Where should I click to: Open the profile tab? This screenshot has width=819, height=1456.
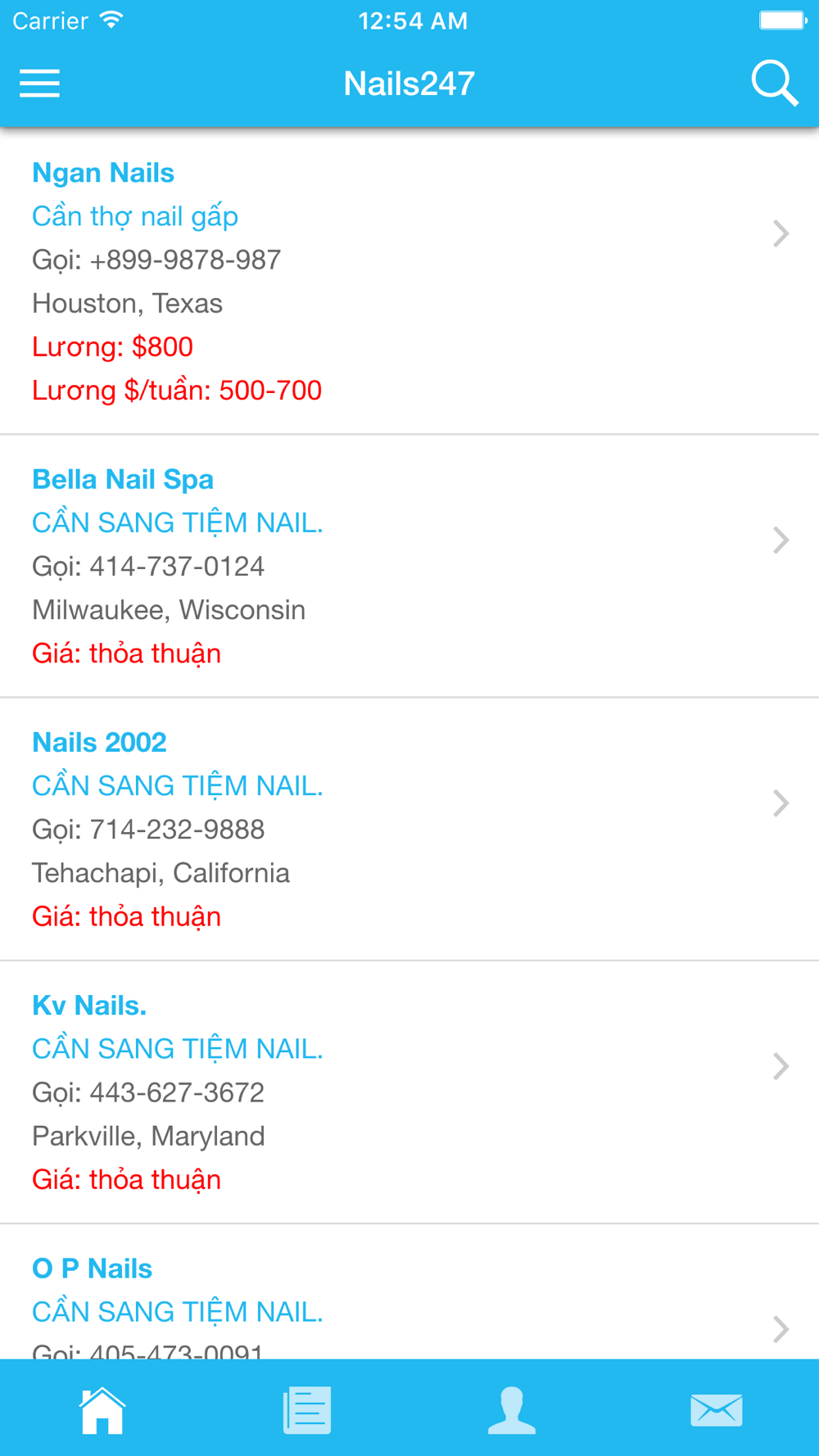[x=512, y=1410]
